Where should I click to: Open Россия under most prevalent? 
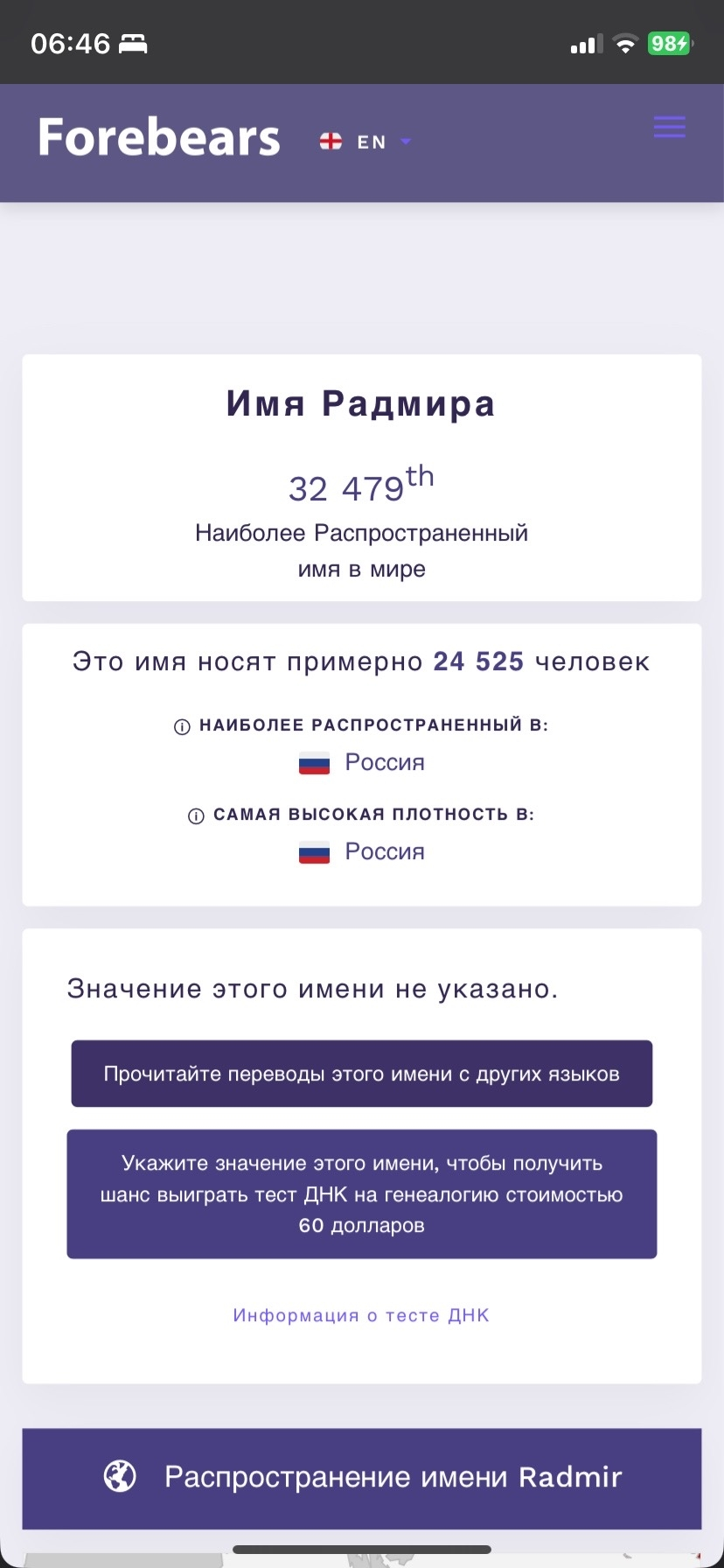tap(383, 762)
